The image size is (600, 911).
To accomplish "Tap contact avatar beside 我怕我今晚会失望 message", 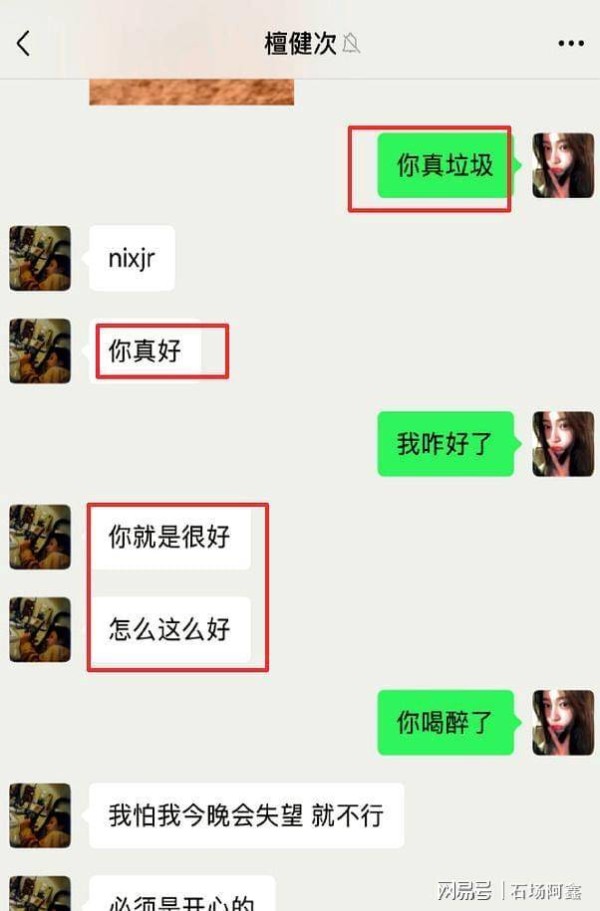I will [x=40, y=815].
